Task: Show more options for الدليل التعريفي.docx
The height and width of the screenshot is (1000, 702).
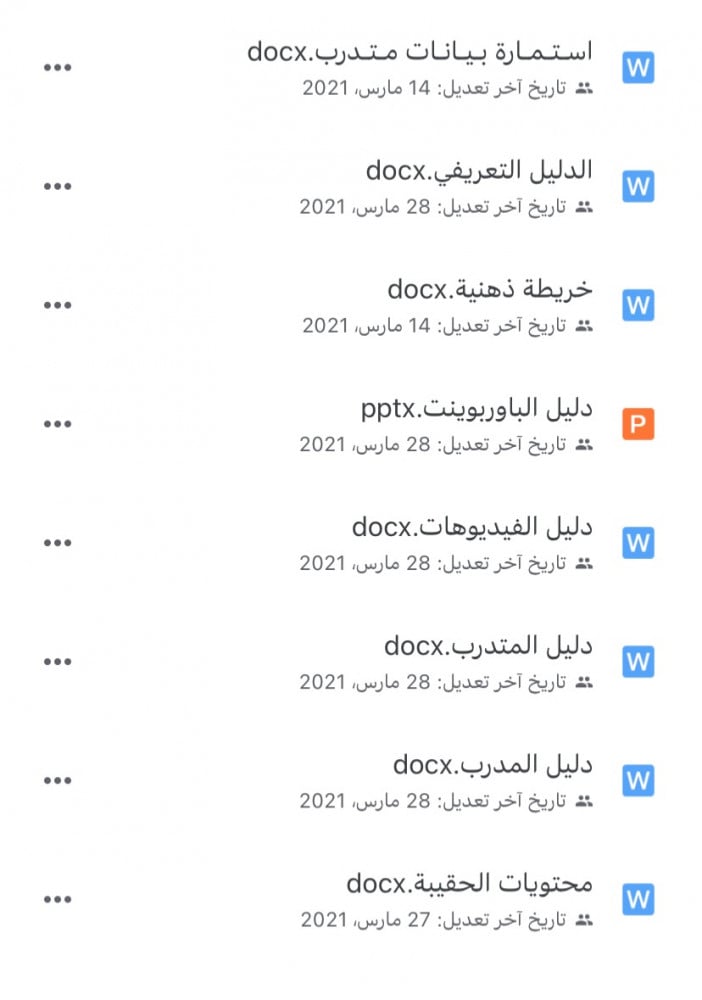Action: pos(58,187)
